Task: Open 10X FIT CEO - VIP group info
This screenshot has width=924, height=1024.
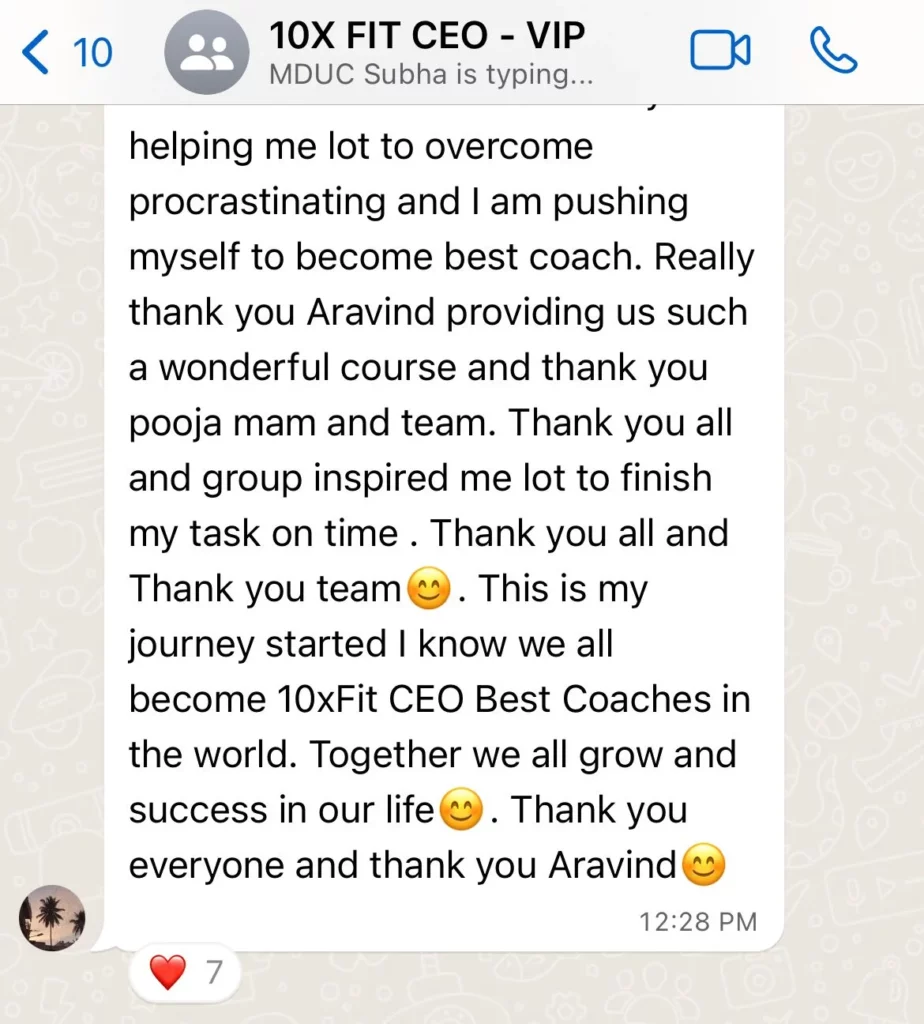Action: click(425, 52)
